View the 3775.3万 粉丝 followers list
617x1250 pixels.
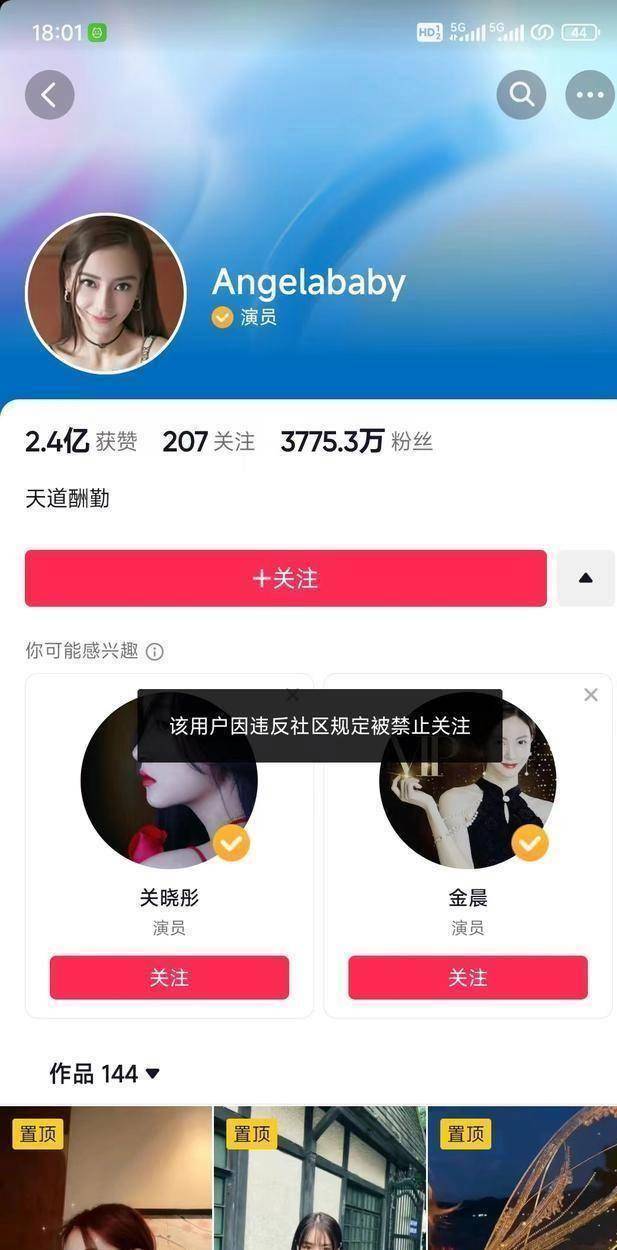click(x=356, y=441)
